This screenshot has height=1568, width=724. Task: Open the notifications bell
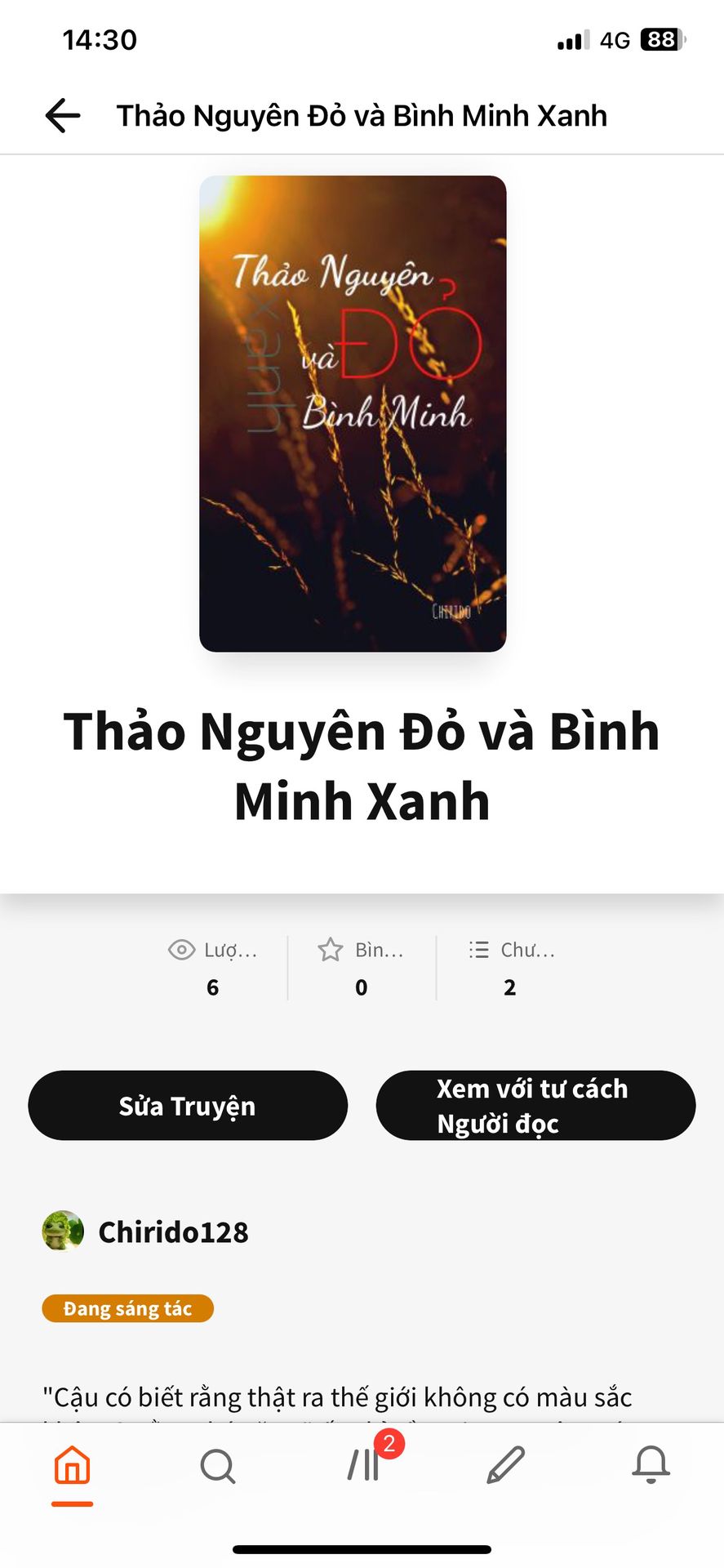pyautogui.click(x=651, y=1465)
